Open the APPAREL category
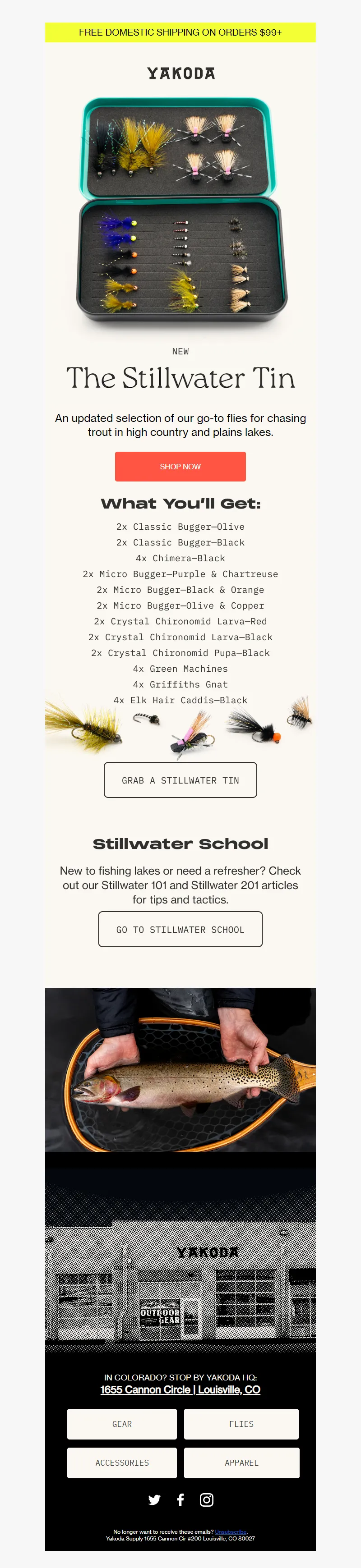361x1568 pixels. click(x=241, y=1462)
